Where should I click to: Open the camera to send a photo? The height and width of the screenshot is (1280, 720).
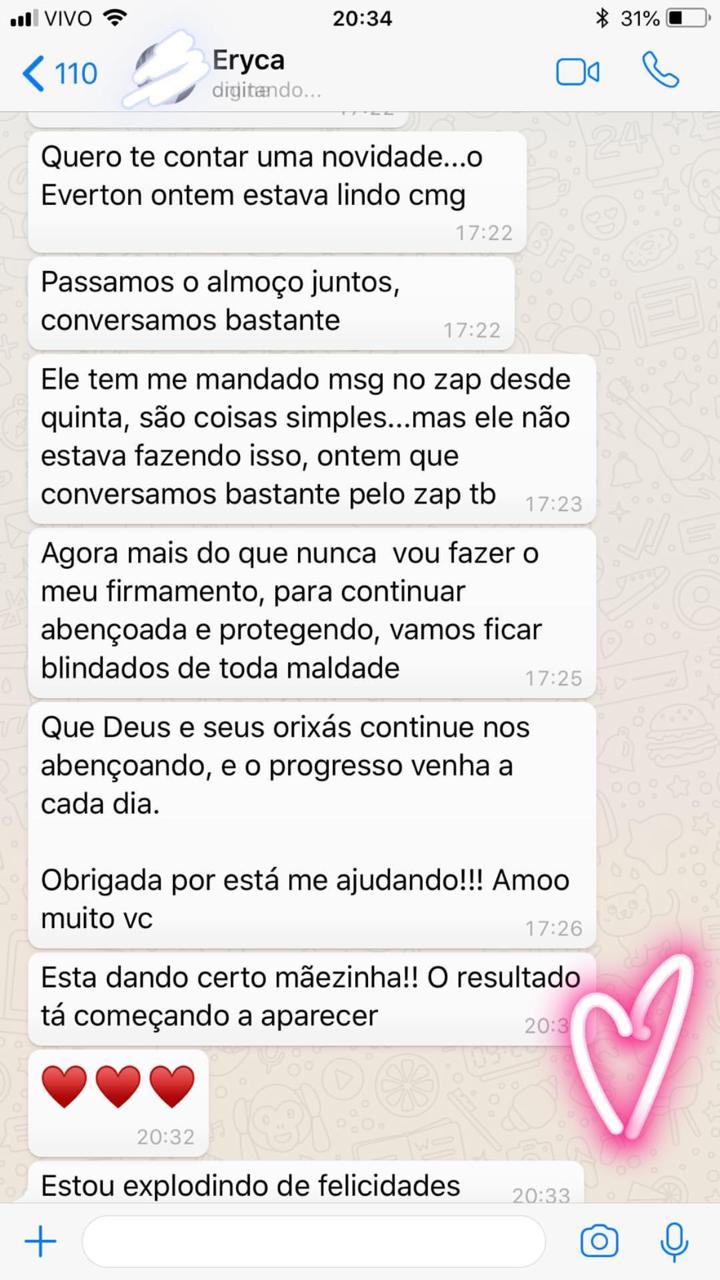click(599, 1242)
